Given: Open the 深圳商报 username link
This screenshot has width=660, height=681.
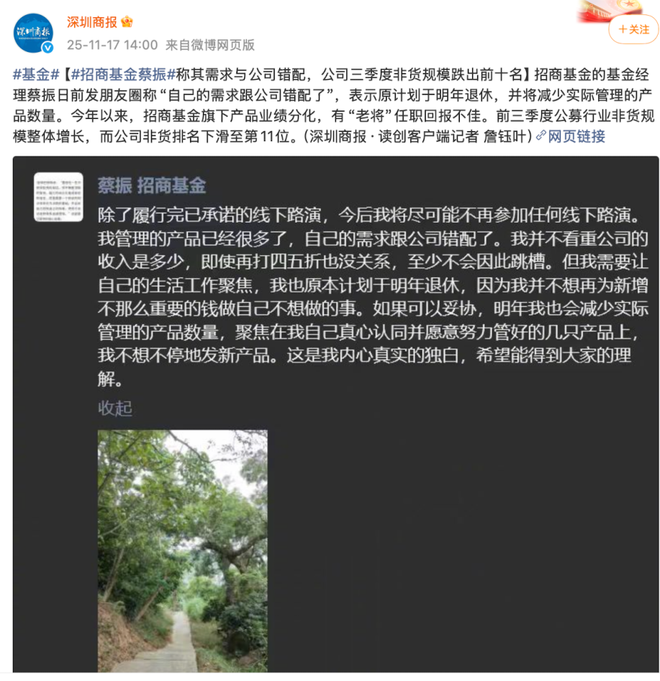Looking at the screenshot, I should pyautogui.click(x=91, y=22).
